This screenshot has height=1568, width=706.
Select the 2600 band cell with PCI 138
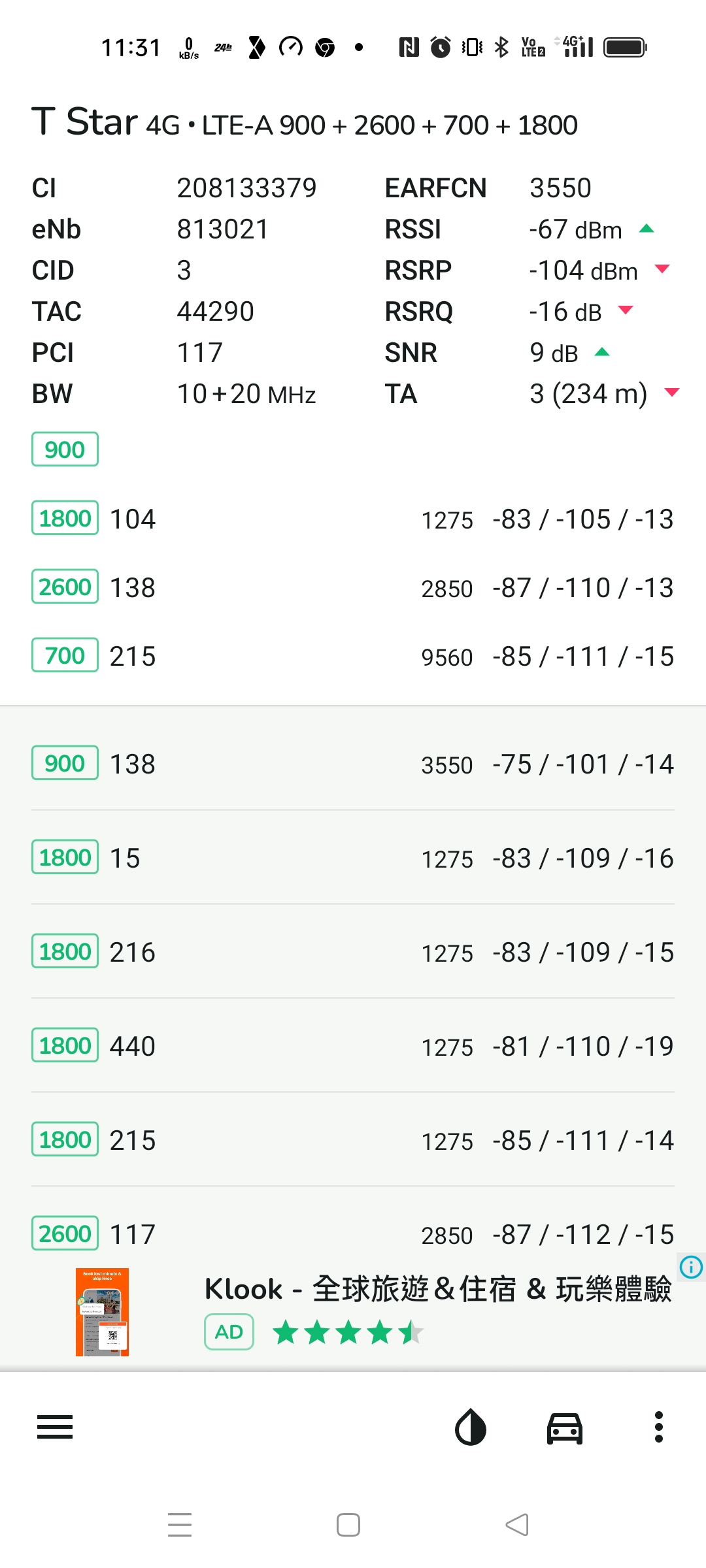(x=353, y=587)
